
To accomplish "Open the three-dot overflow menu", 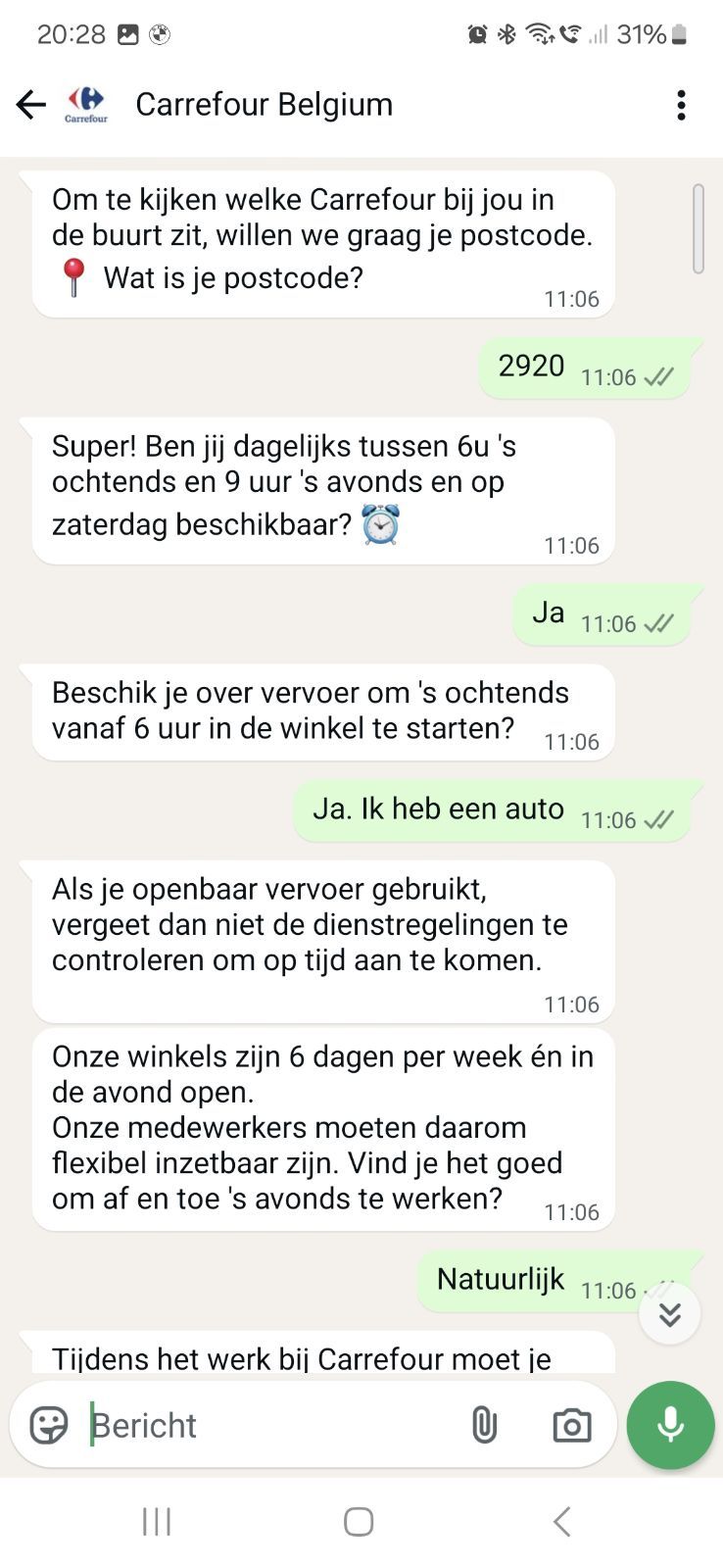I will pyautogui.click(x=681, y=105).
